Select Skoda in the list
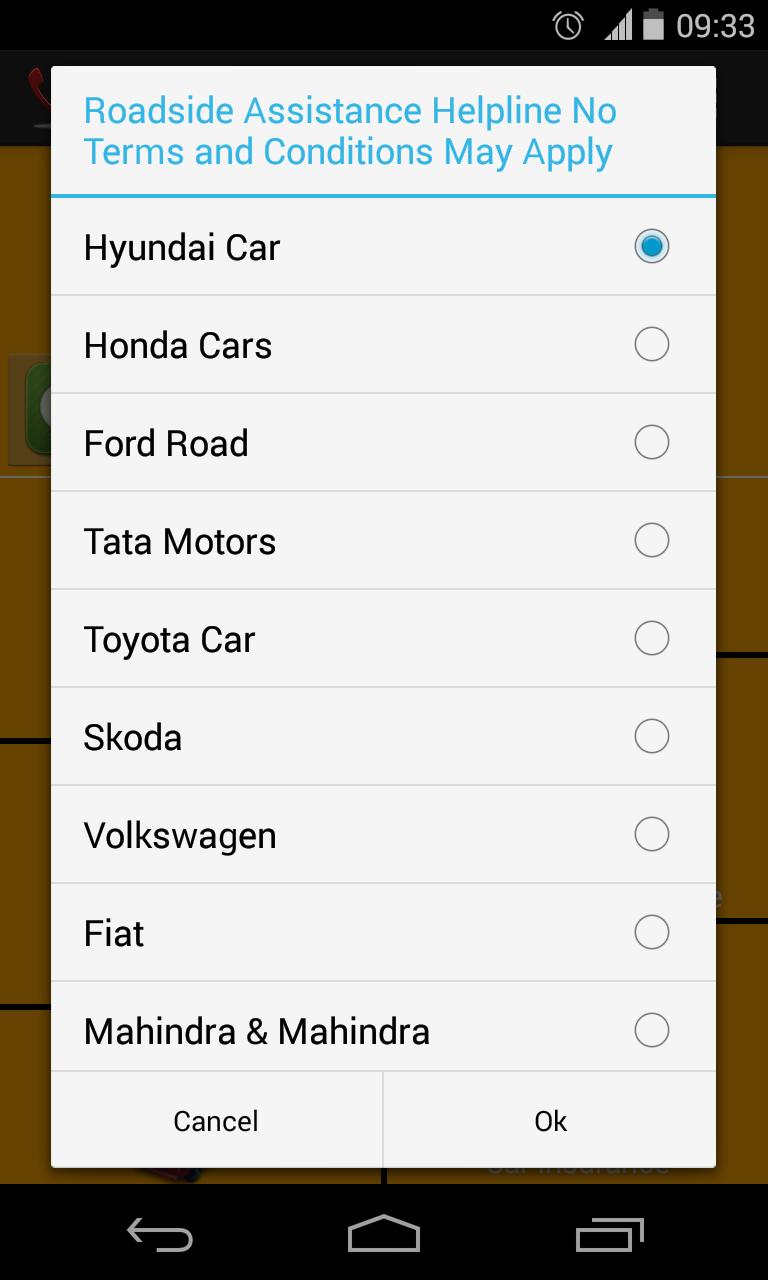The width and height of the screenshot is (768, 1280). coord(383,737)
